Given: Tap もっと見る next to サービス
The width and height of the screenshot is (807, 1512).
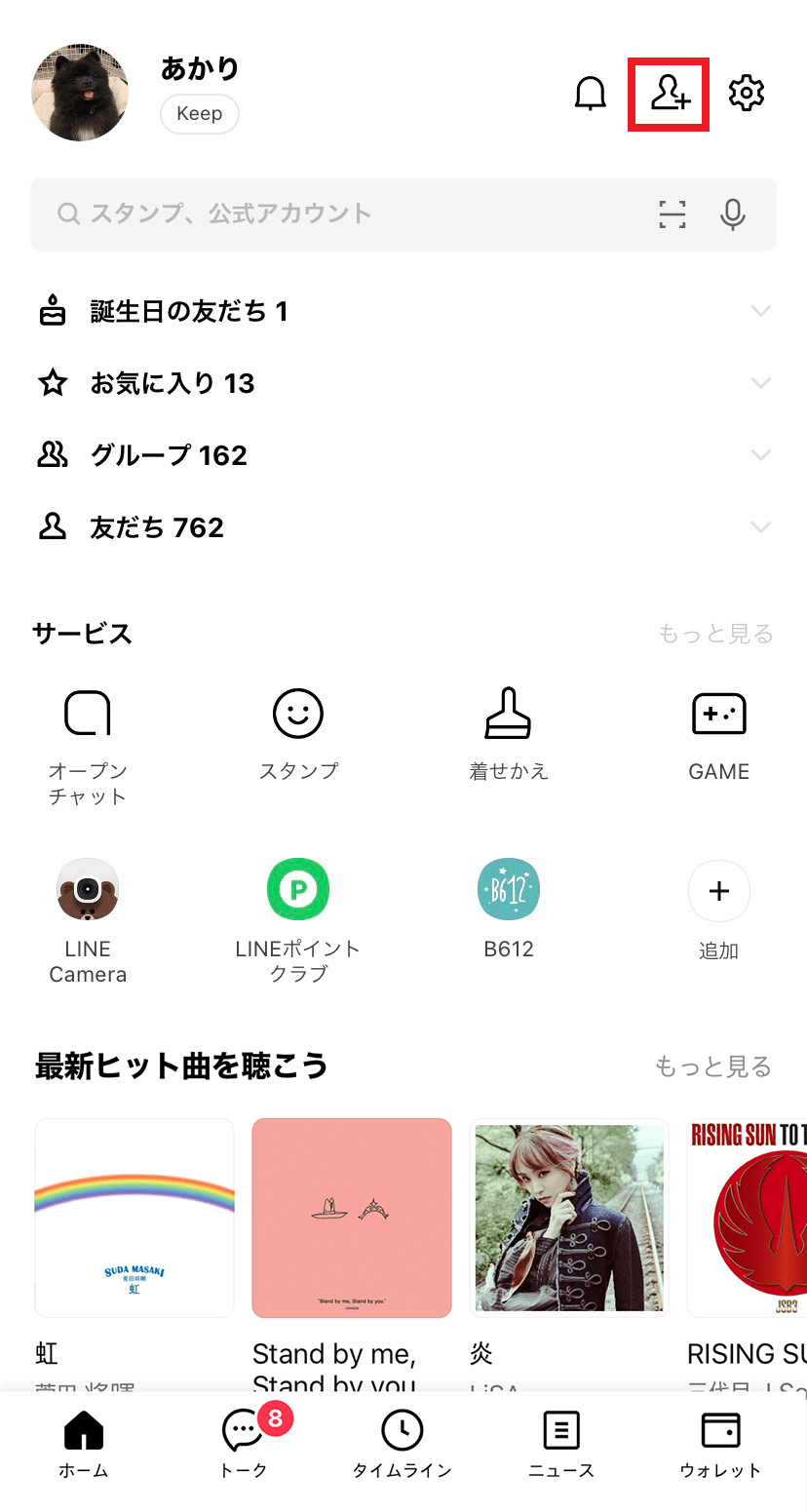Looking at the screenshot, I should (x=715, y=635).
